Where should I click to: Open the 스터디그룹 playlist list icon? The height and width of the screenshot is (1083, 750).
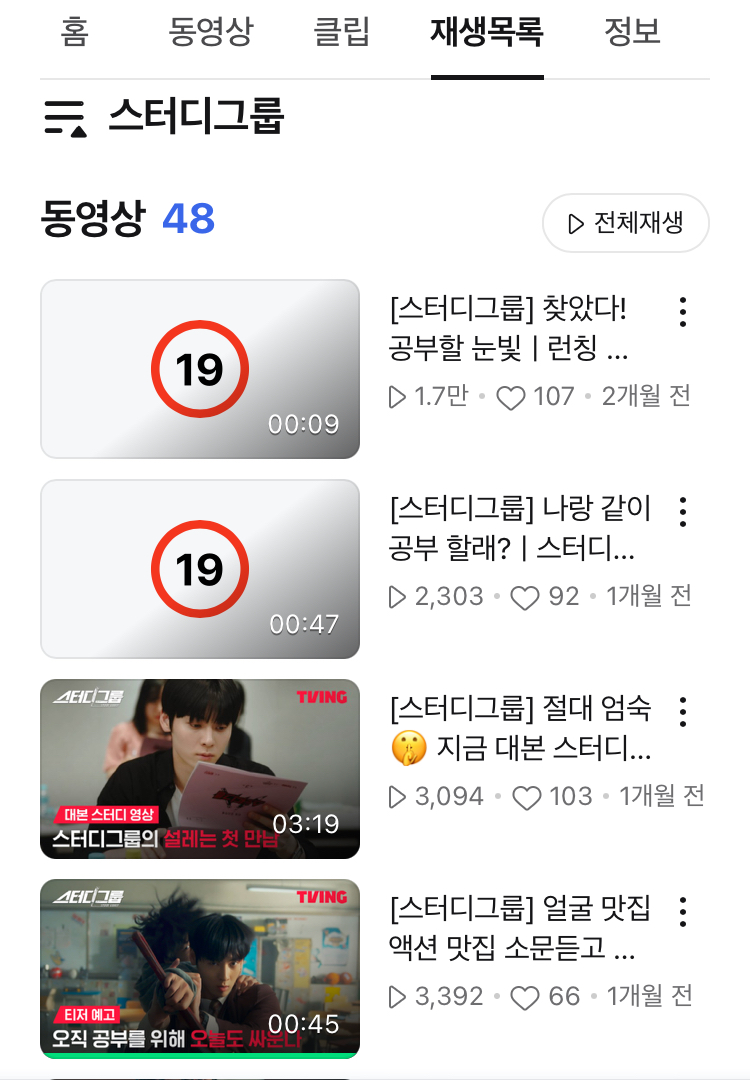[x=66, y=118]
